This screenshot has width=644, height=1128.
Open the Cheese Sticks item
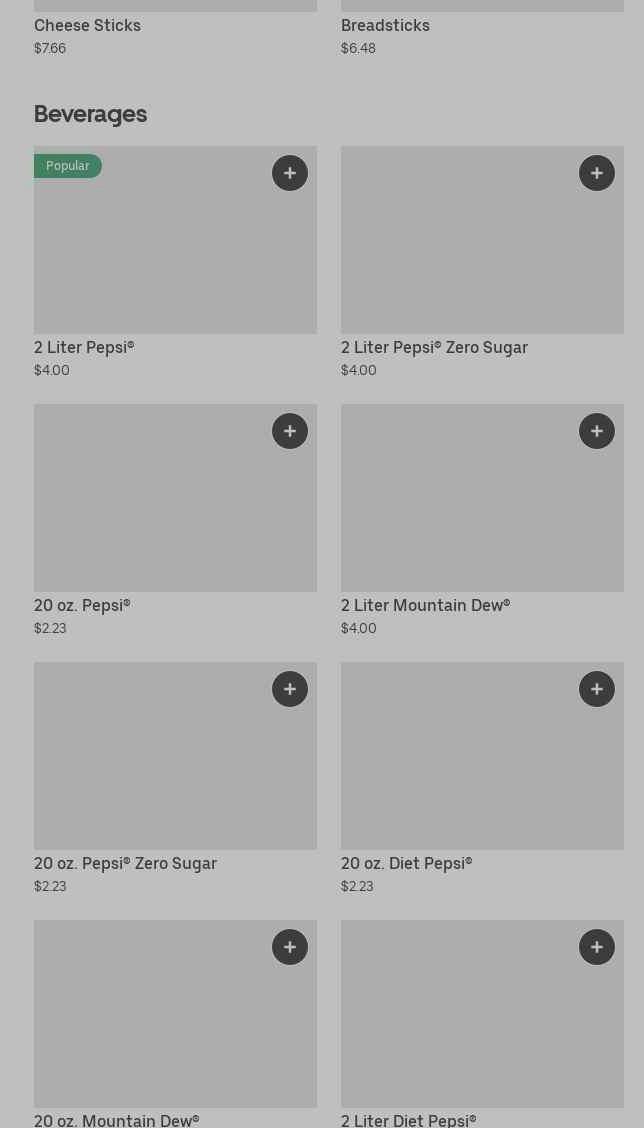[x=87, y=25]
